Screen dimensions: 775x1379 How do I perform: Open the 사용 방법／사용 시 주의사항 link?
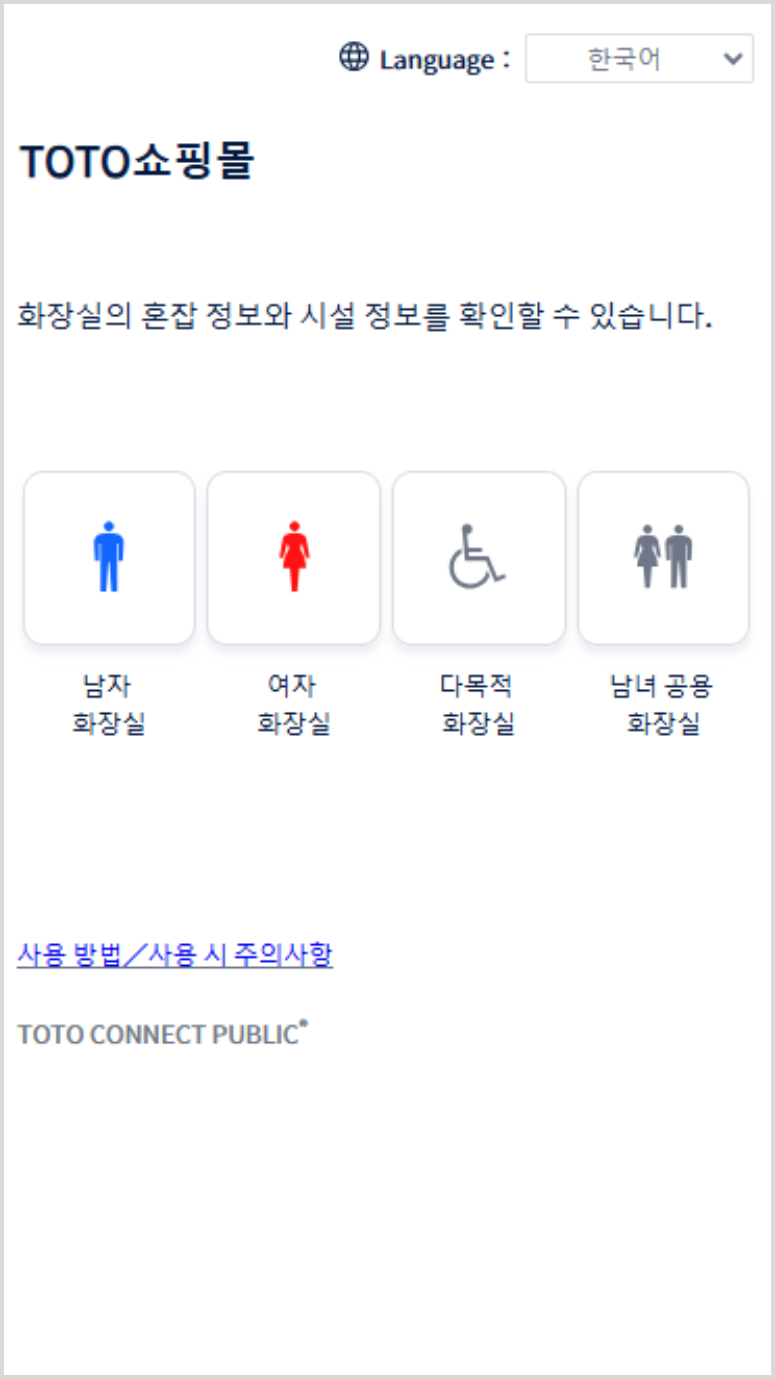pos(175,955)
